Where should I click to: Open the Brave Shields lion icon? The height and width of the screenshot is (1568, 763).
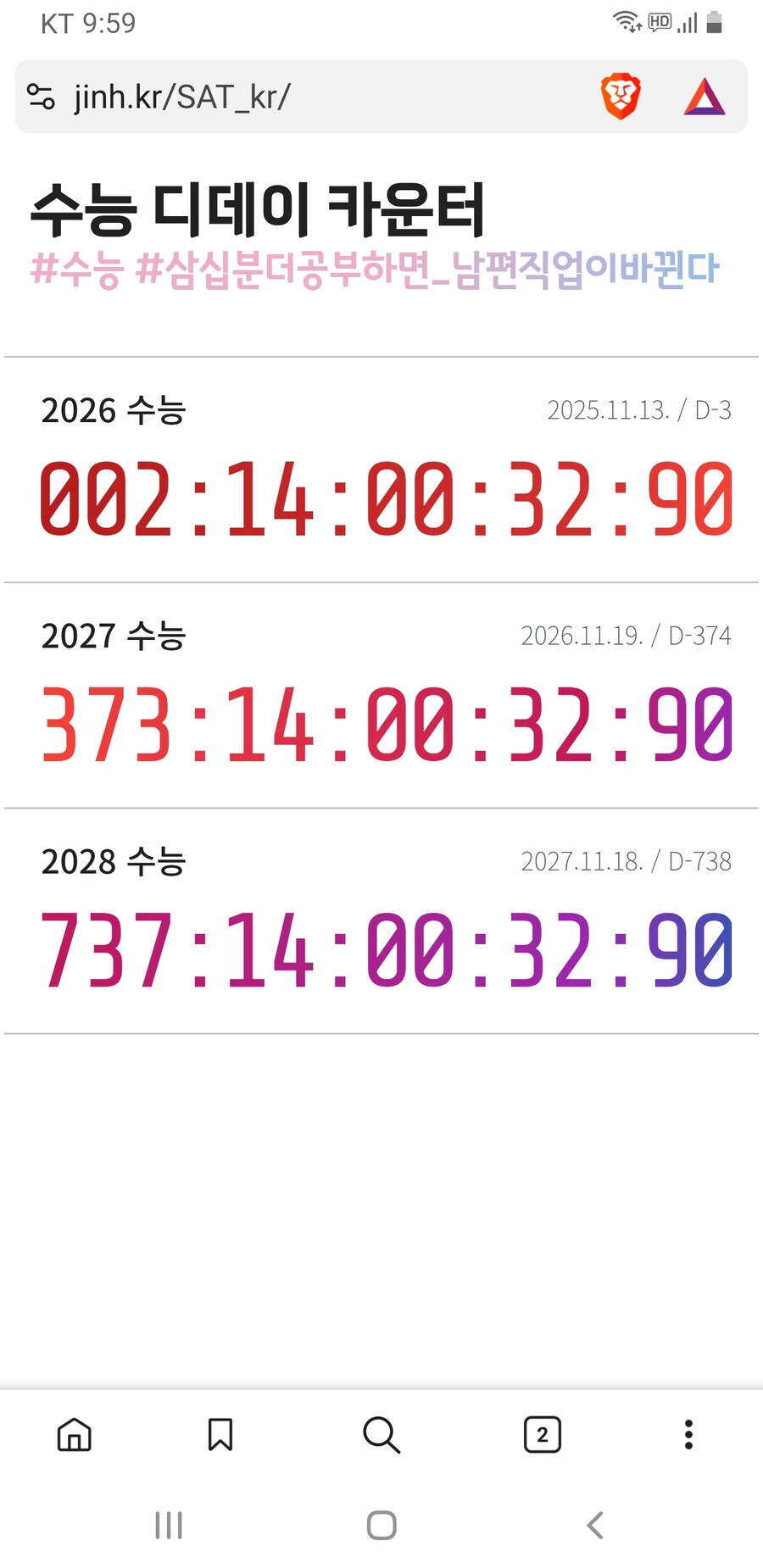coord(621,97)
